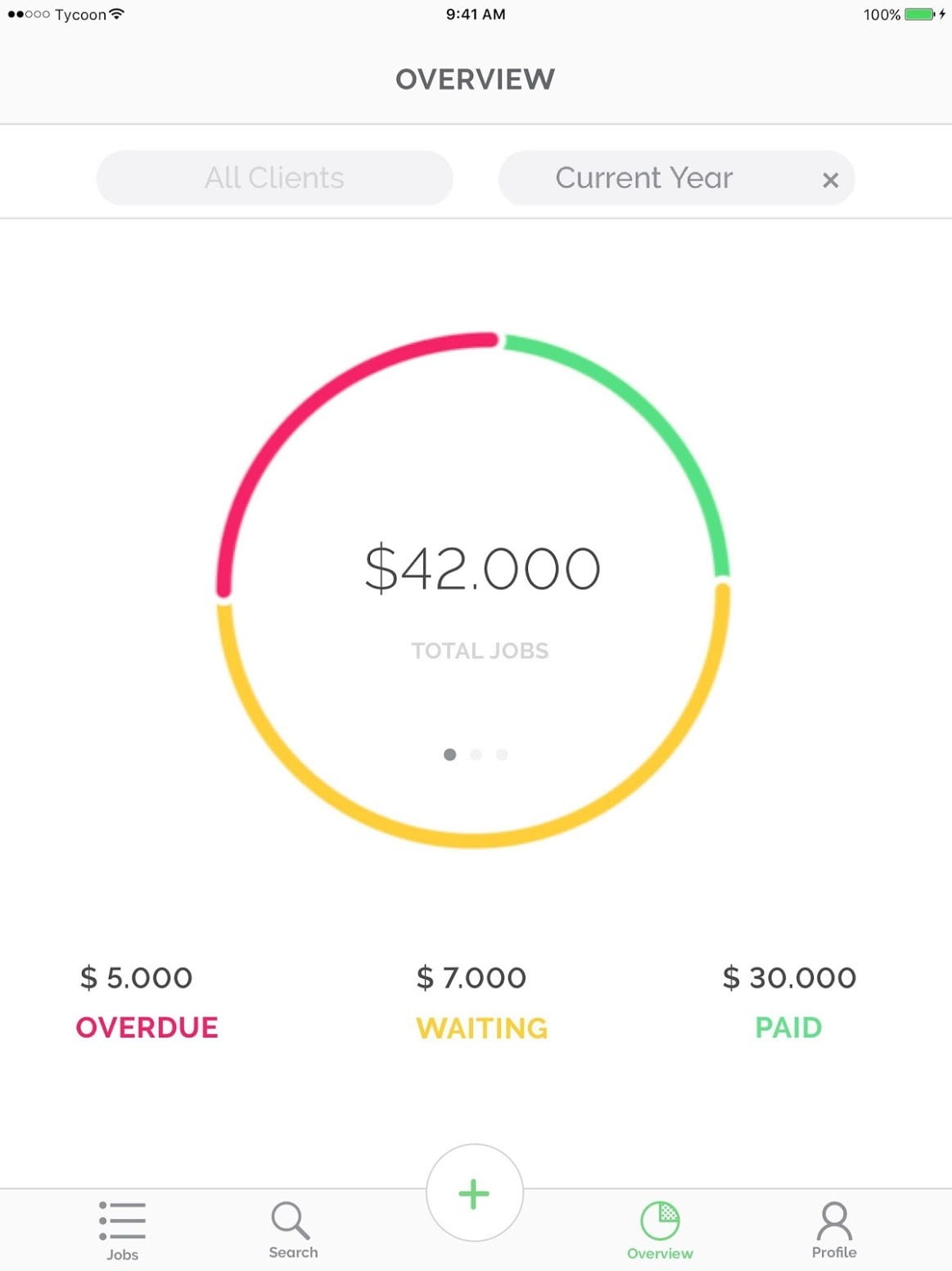This screenshot has height=1271, width=952.
Task: Tap the page indicator dots in the chart
Action: coord(476,754)
